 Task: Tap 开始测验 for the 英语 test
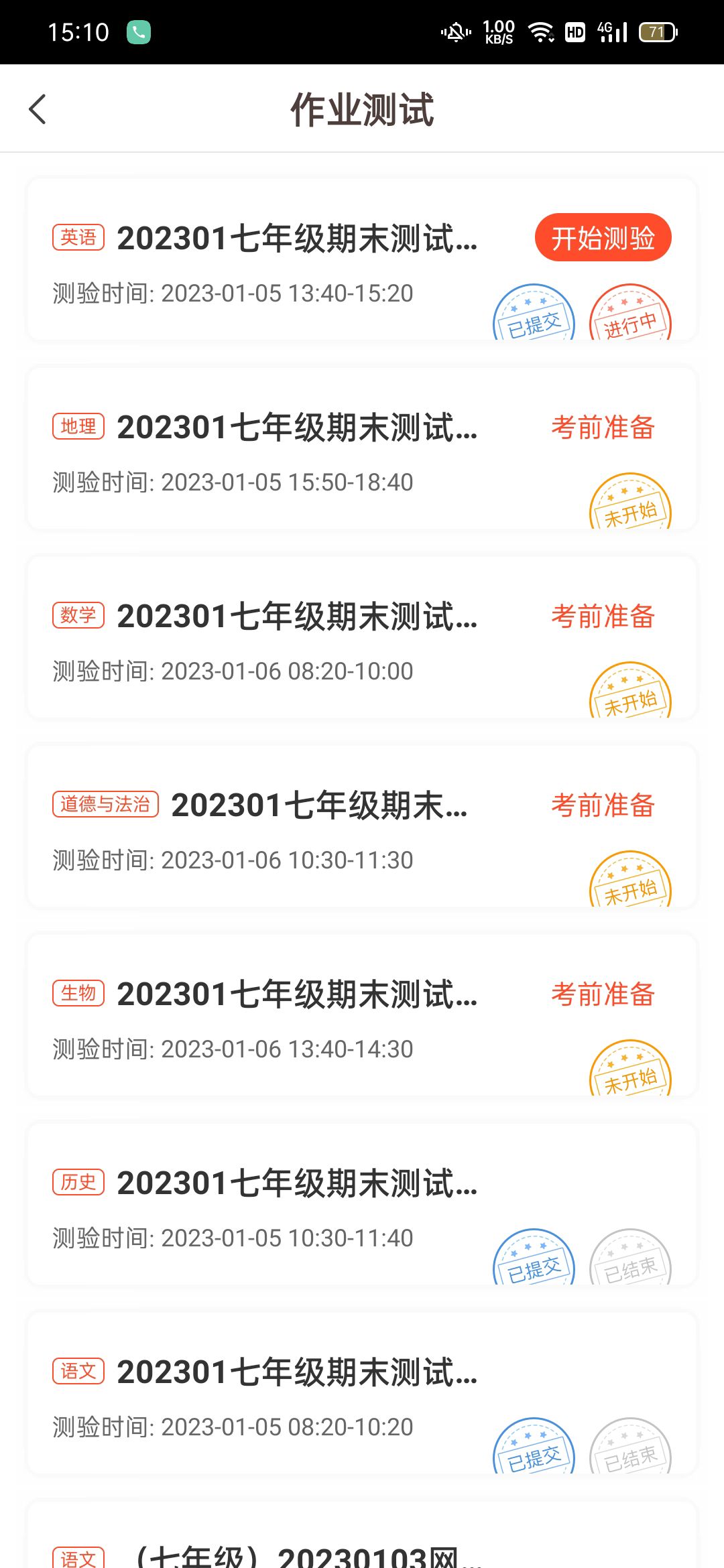pos(603,238)
